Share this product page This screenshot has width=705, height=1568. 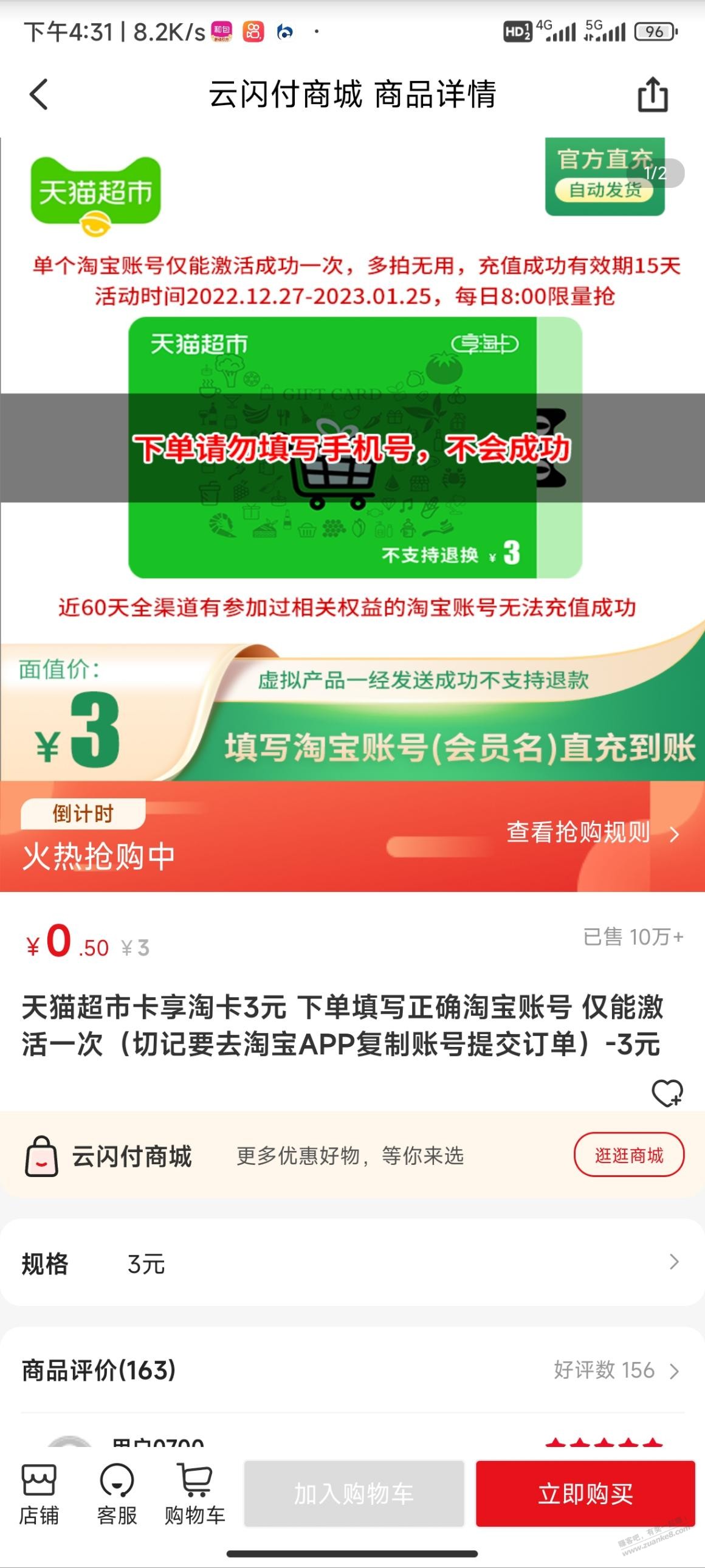pyautogui.click(x=652, y=95)
